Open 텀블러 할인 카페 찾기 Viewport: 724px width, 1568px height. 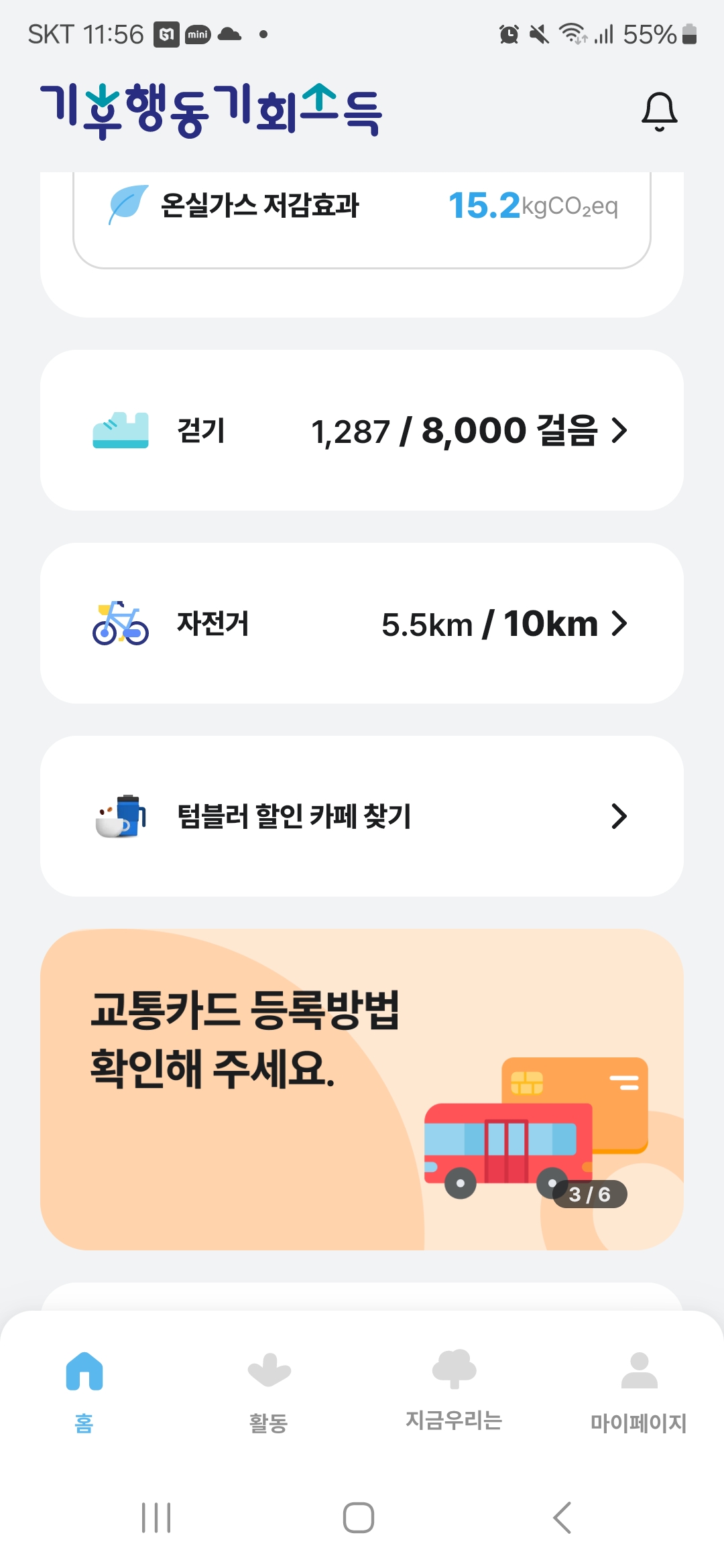tap(362, 816)
